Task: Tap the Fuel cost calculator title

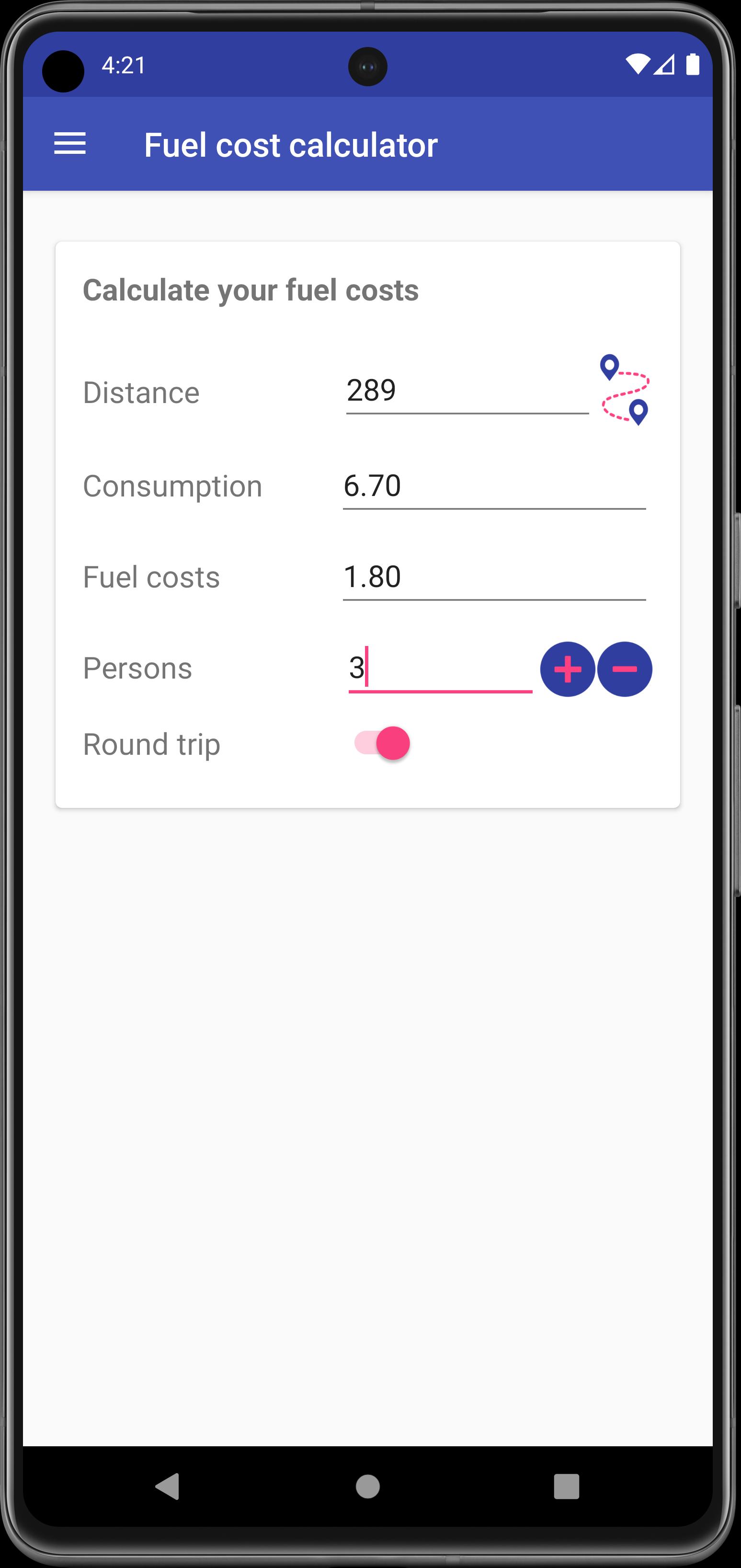Action: [x=291, y=144]
